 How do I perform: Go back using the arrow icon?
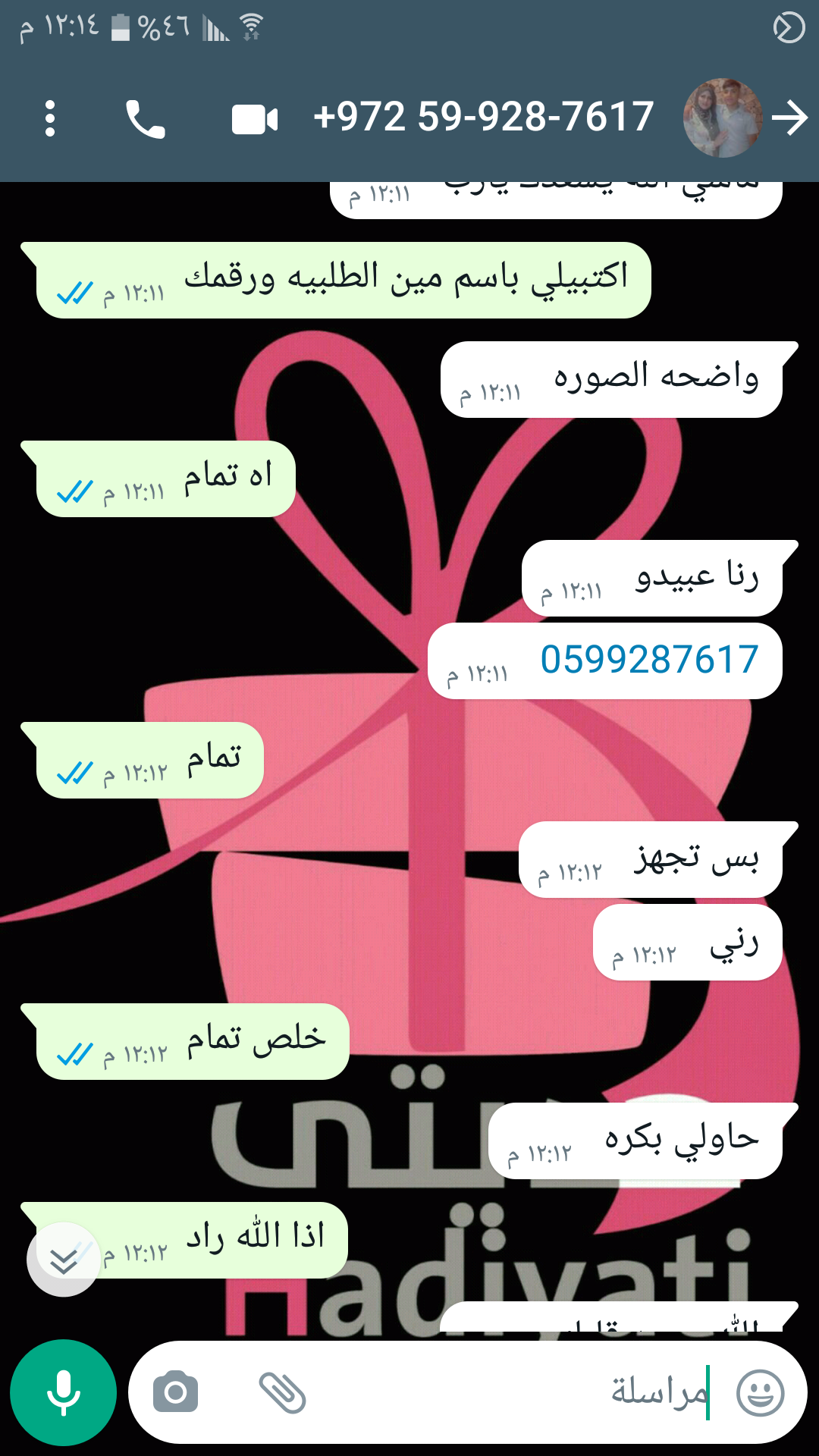pos(789,118)
